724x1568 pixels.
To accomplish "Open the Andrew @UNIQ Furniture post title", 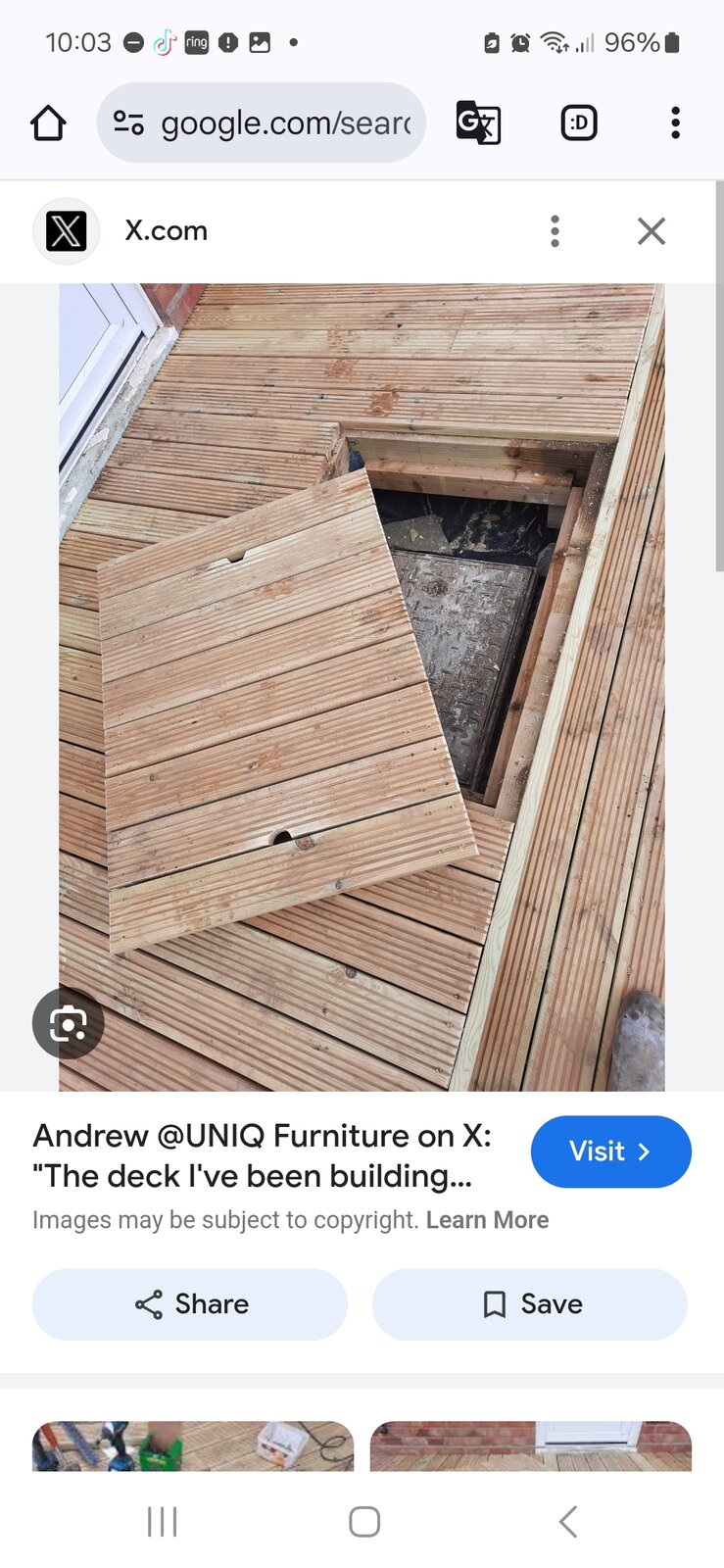I will click(263, 1155).
